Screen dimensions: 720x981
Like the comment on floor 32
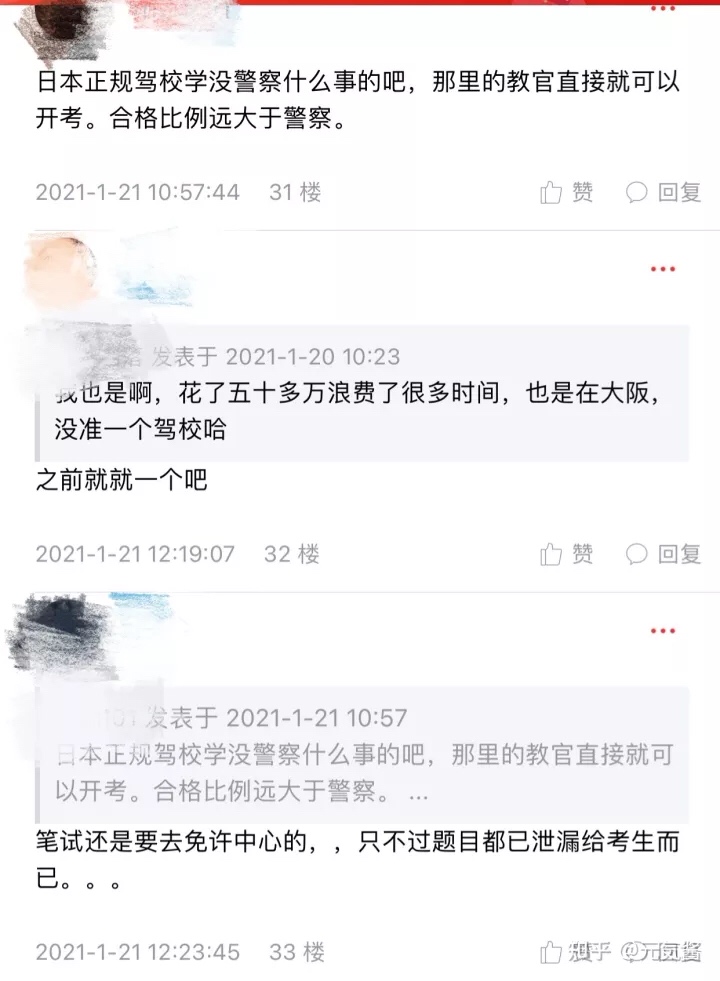tap(566, 553)
